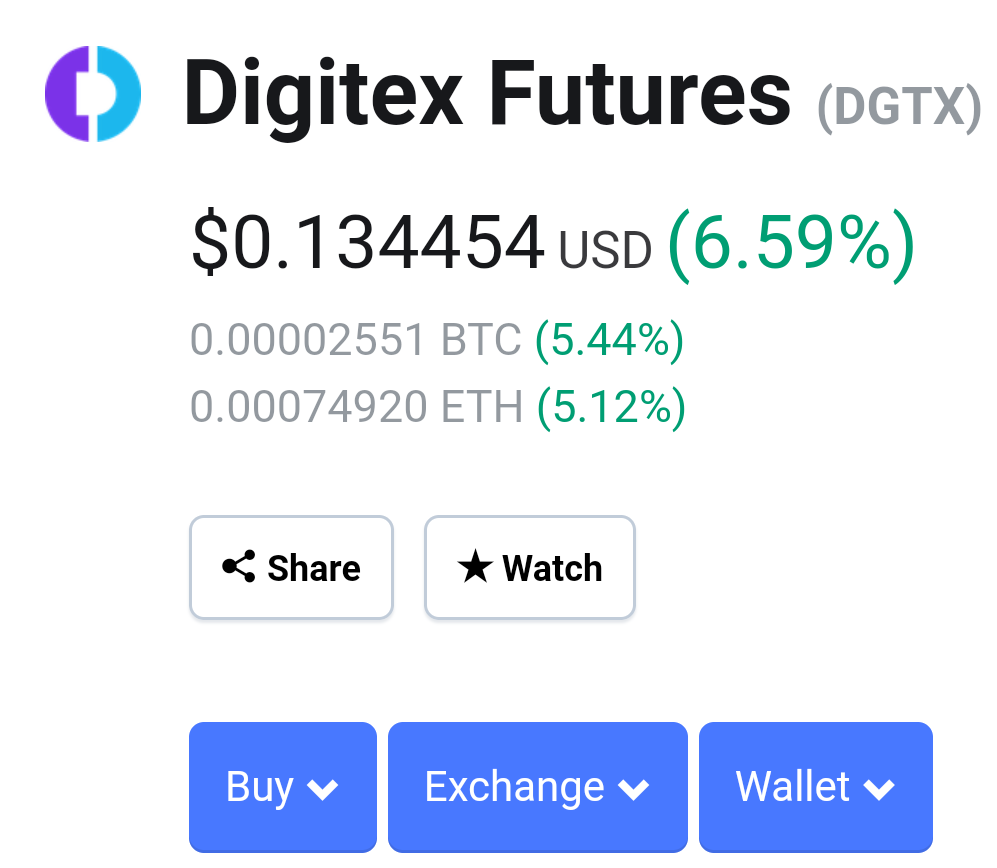Share the Digitex Futures page
The height and width of the screenshot is (868, 997).
[x=291, y=568]
